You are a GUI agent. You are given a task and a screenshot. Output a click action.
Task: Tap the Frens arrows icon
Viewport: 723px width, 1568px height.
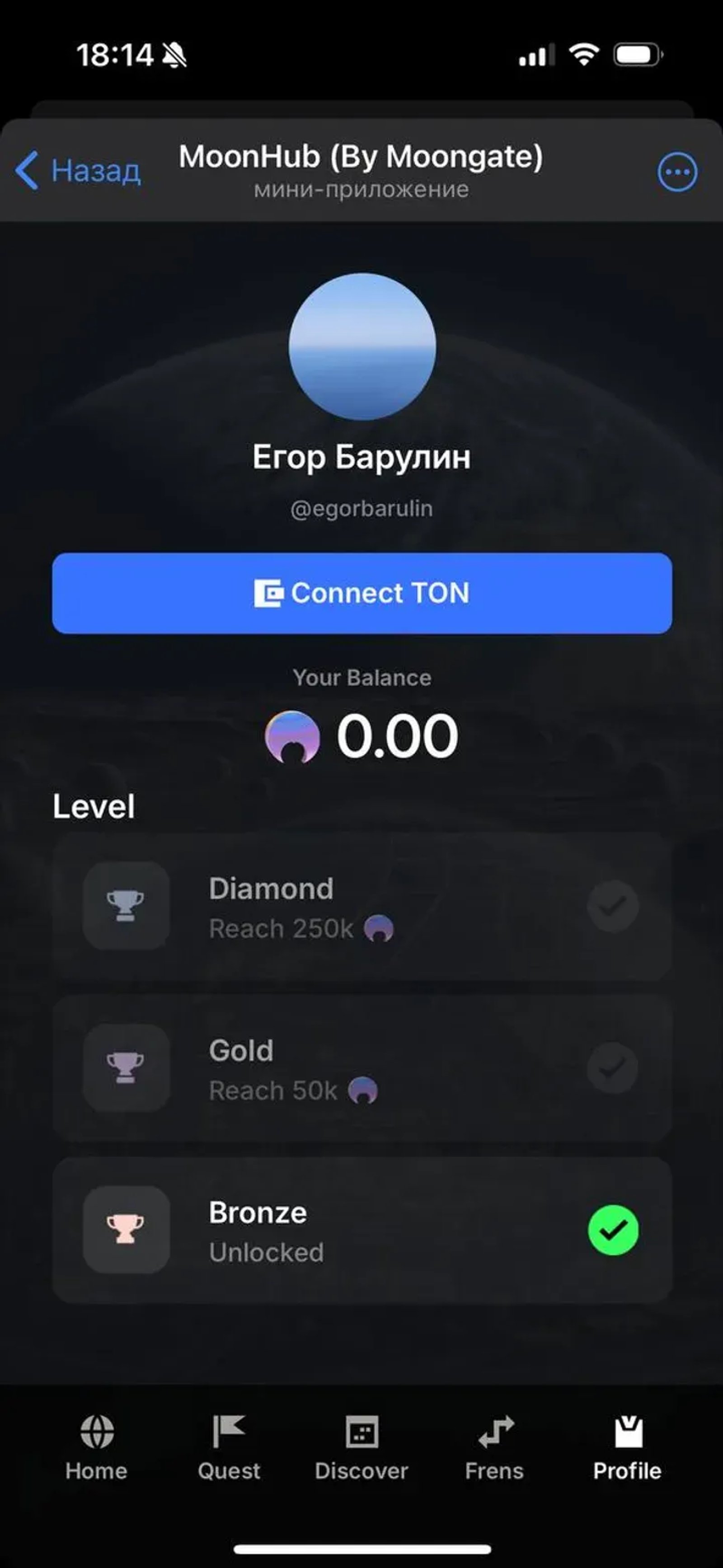click(495, 1432)
